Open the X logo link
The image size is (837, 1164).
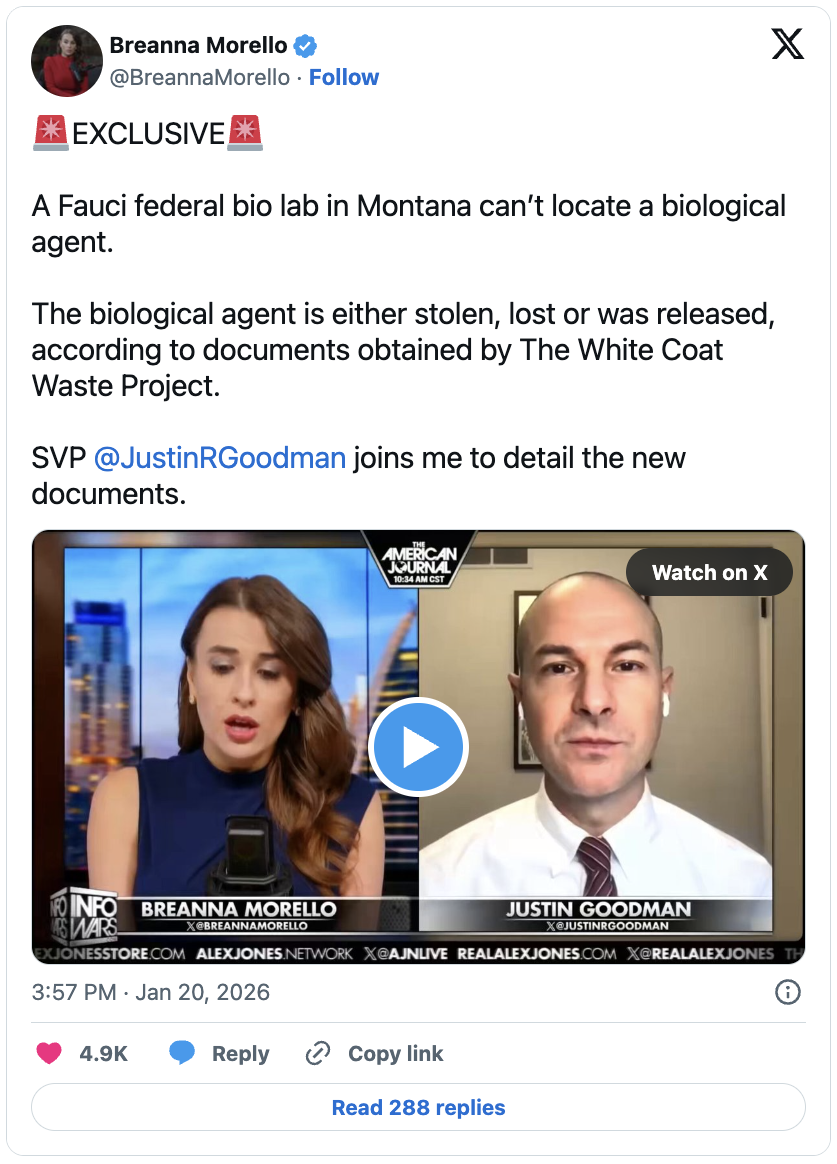(x=787, y=45)
